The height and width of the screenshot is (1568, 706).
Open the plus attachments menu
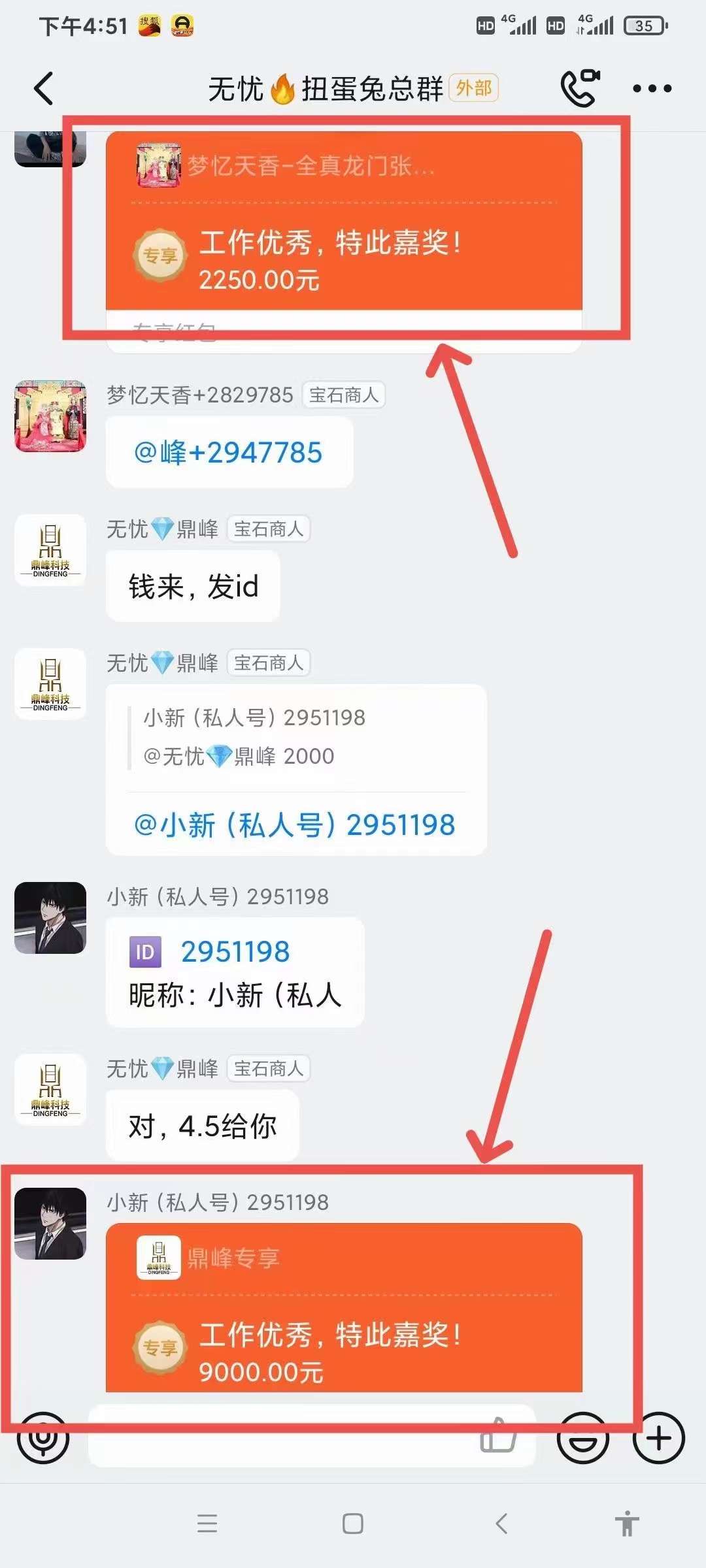coord(659,1438)
